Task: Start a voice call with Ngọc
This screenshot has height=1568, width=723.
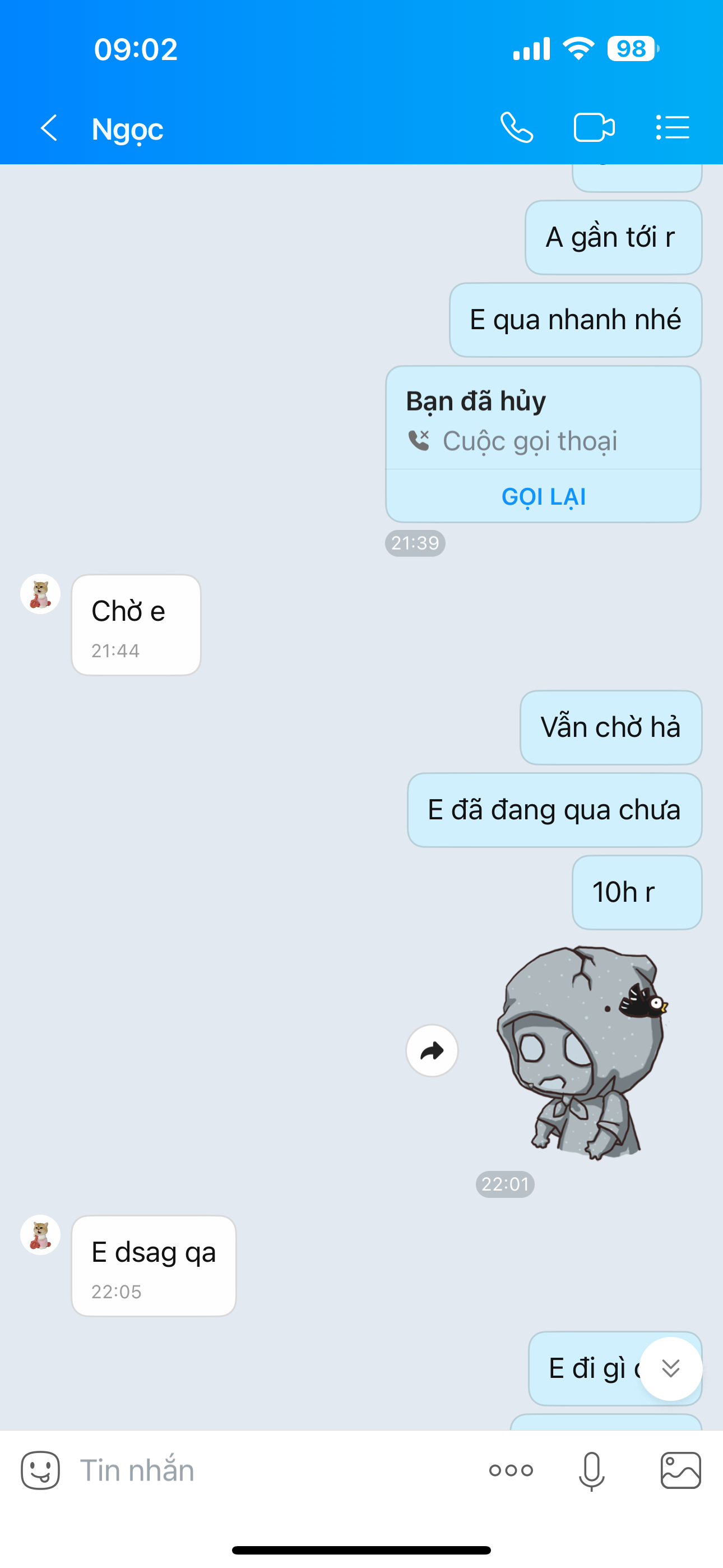Action: 517,128
